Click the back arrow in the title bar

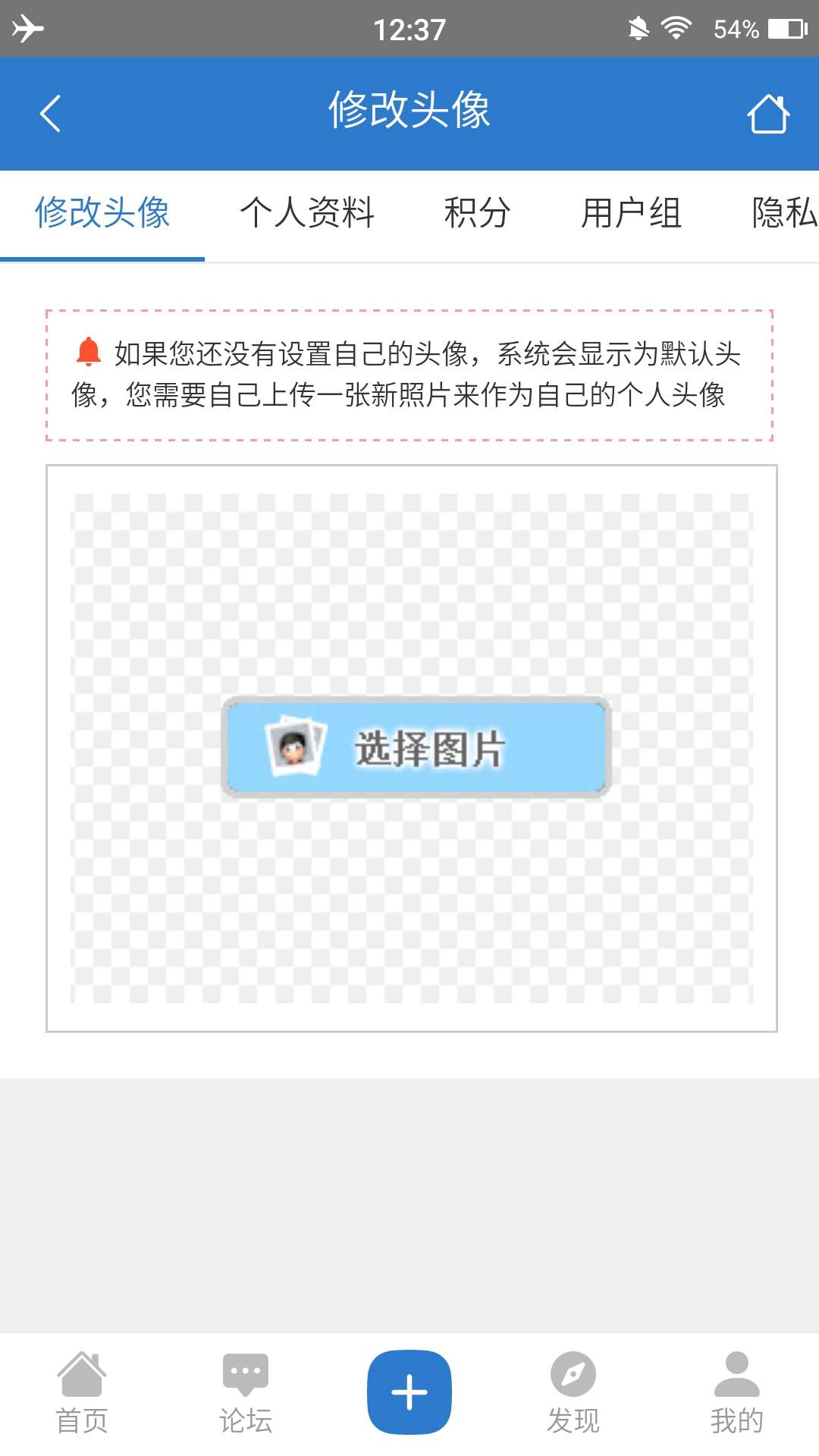(x=50, y=112)
